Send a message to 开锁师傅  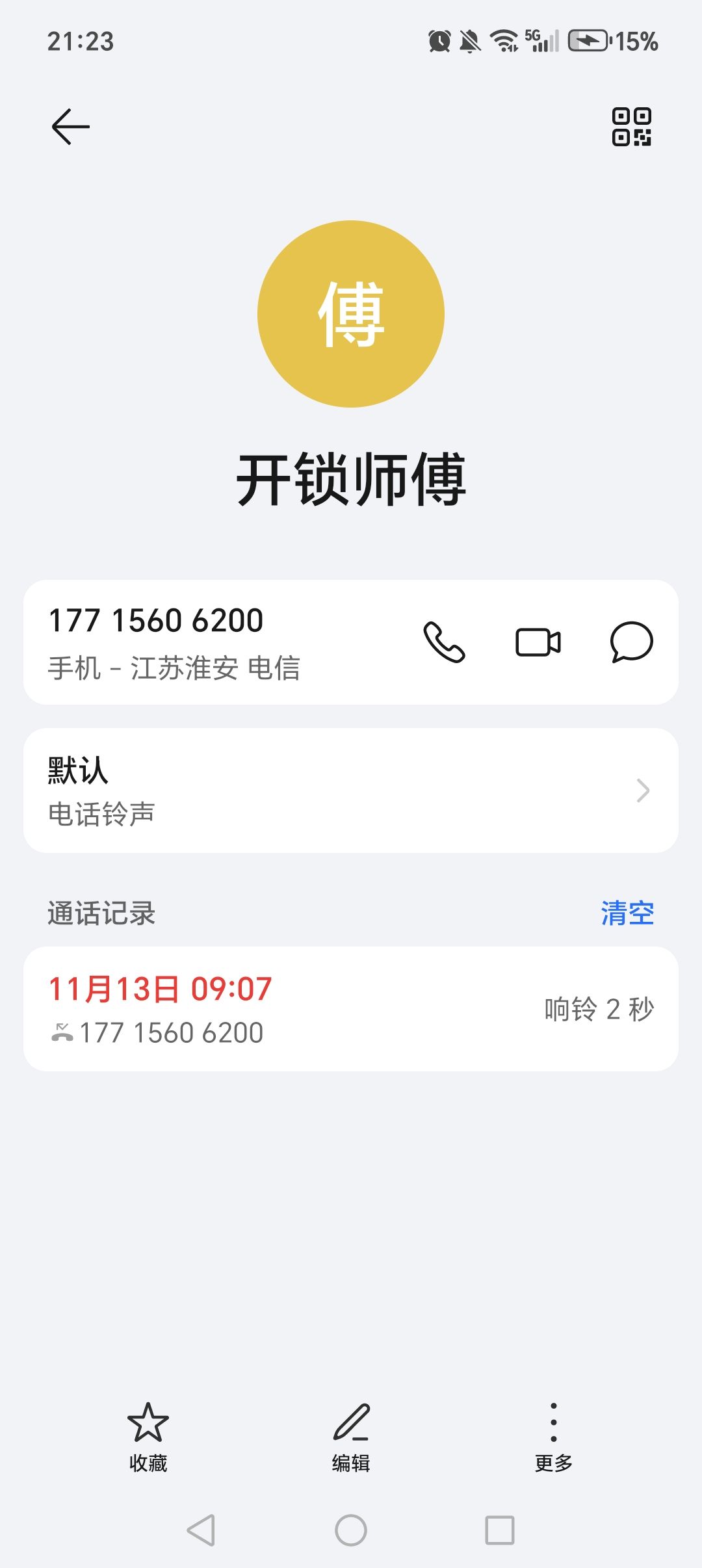coord(631,642)
